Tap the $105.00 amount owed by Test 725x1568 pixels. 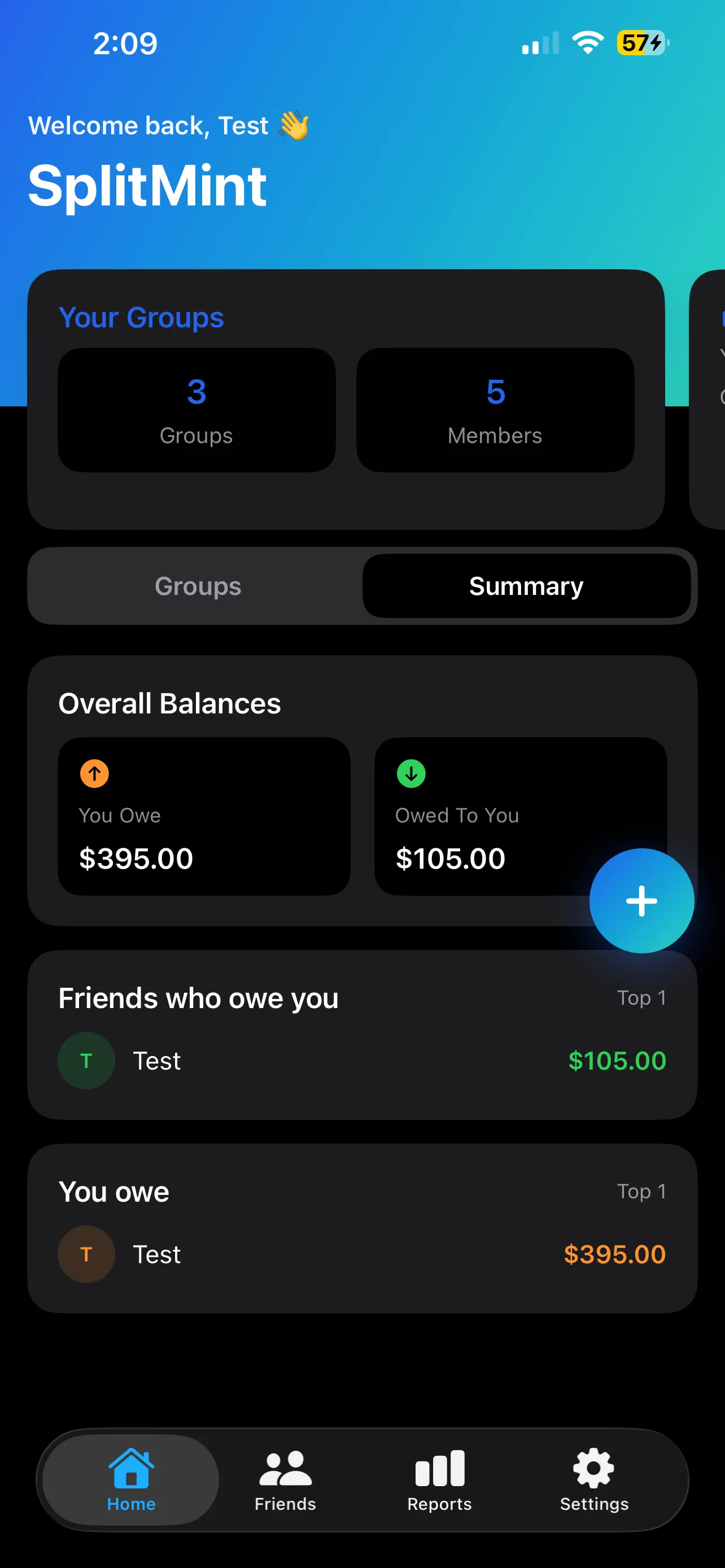tap(617, 1061)
